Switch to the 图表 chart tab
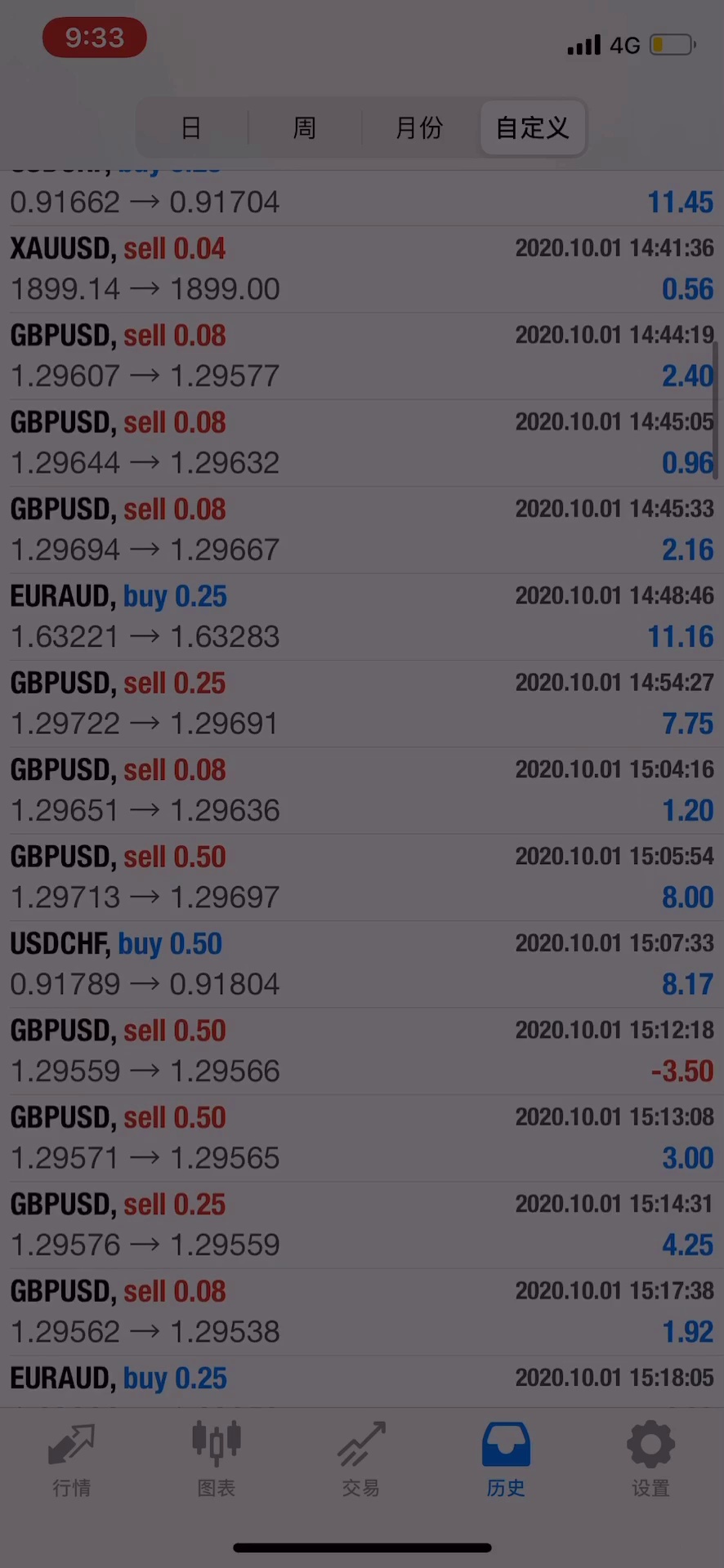 [x=217, y=1460]
